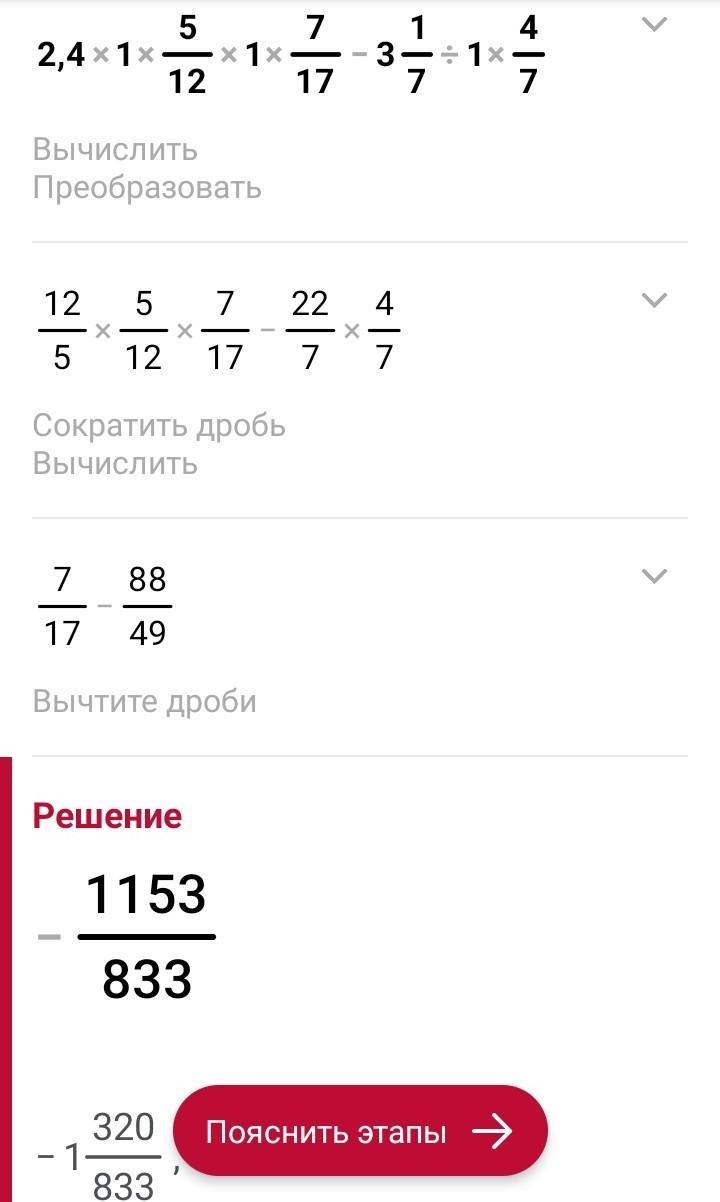Expand the step starting with 2,4
The height and width of the screenshot is (1202, 720).
[654, 24]
